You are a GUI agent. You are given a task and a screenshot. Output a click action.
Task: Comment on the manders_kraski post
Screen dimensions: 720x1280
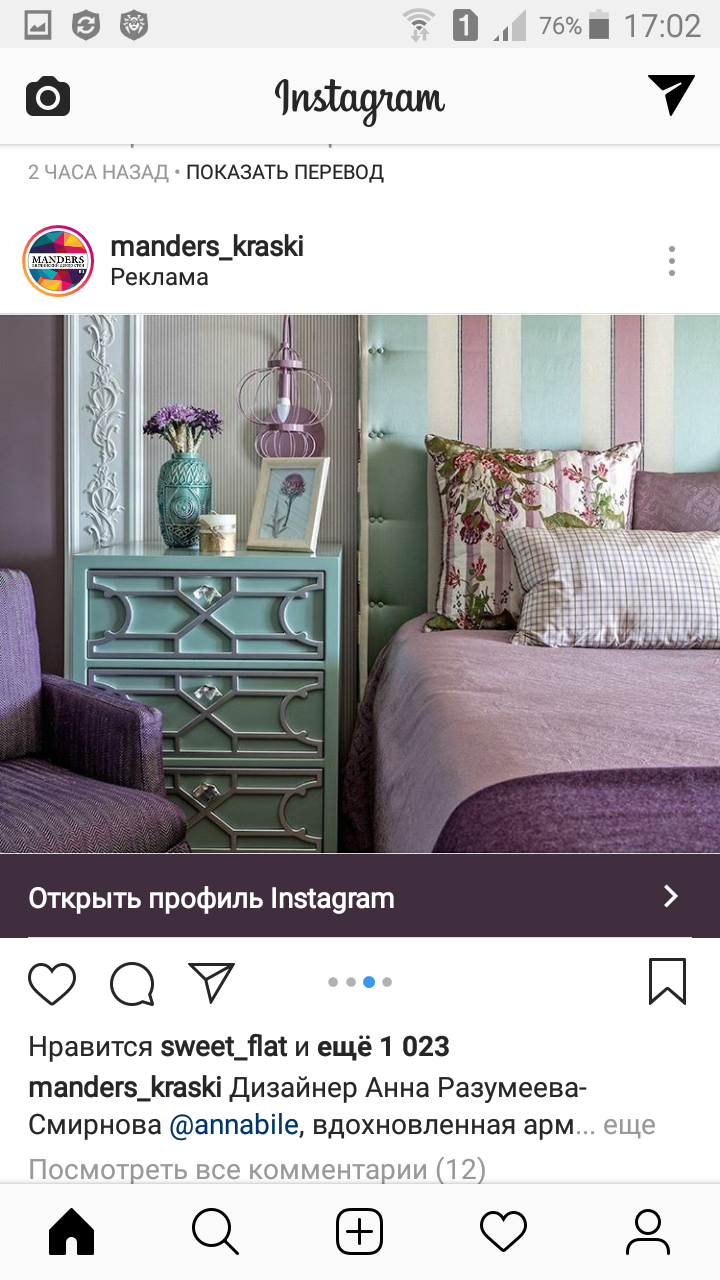132,983
